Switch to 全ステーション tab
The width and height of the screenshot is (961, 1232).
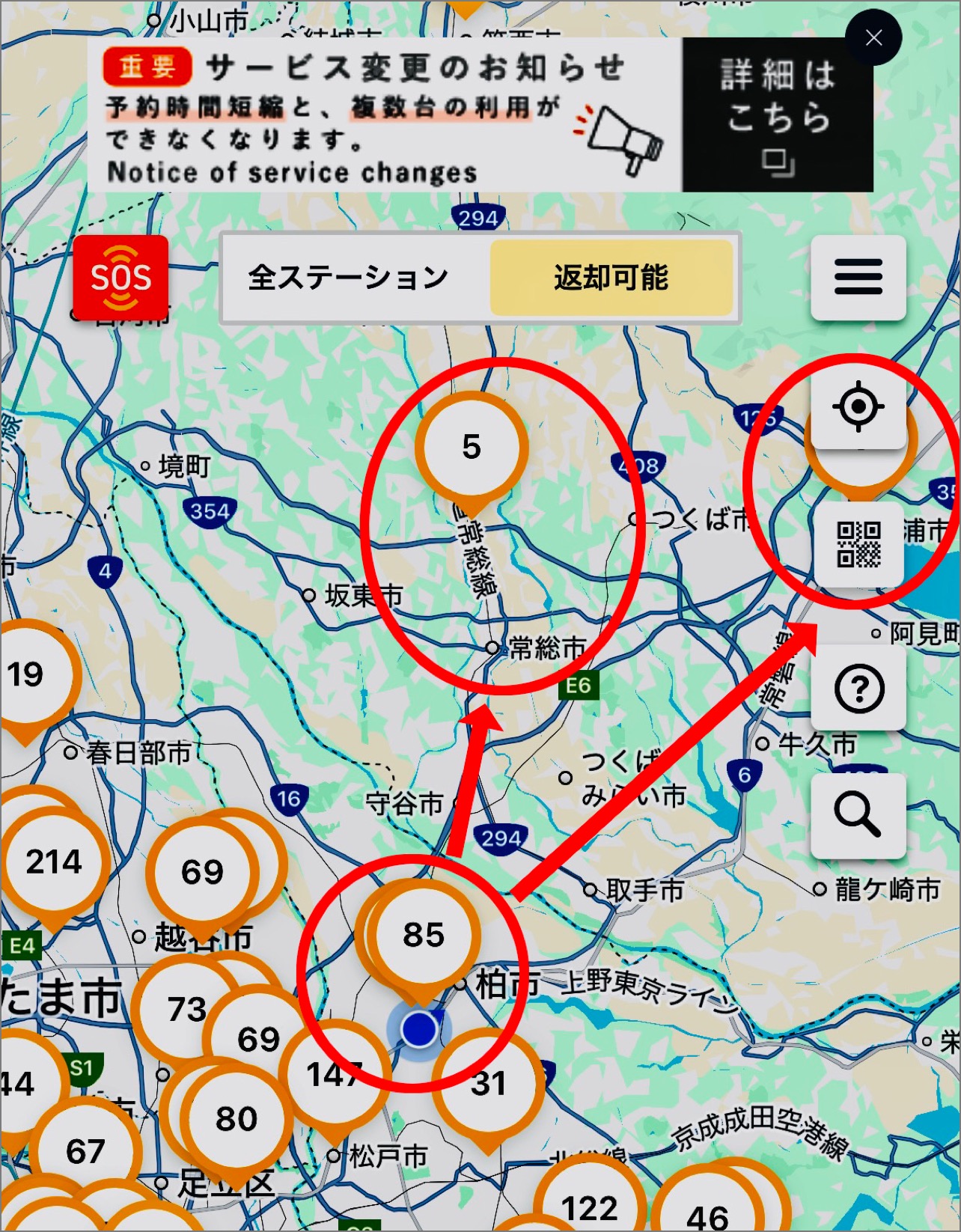point(349,278)
